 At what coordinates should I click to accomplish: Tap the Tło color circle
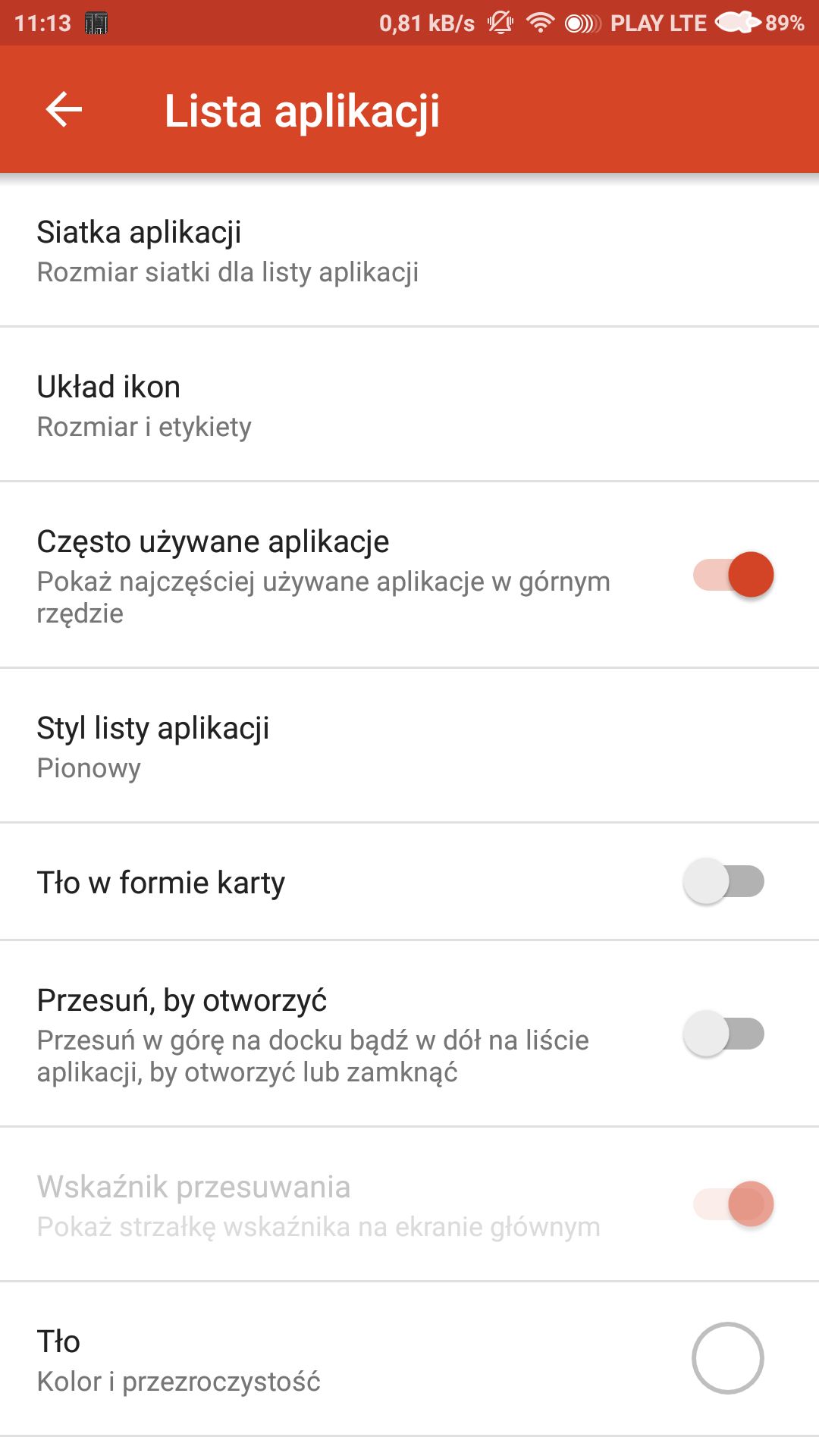(727, 1358)
